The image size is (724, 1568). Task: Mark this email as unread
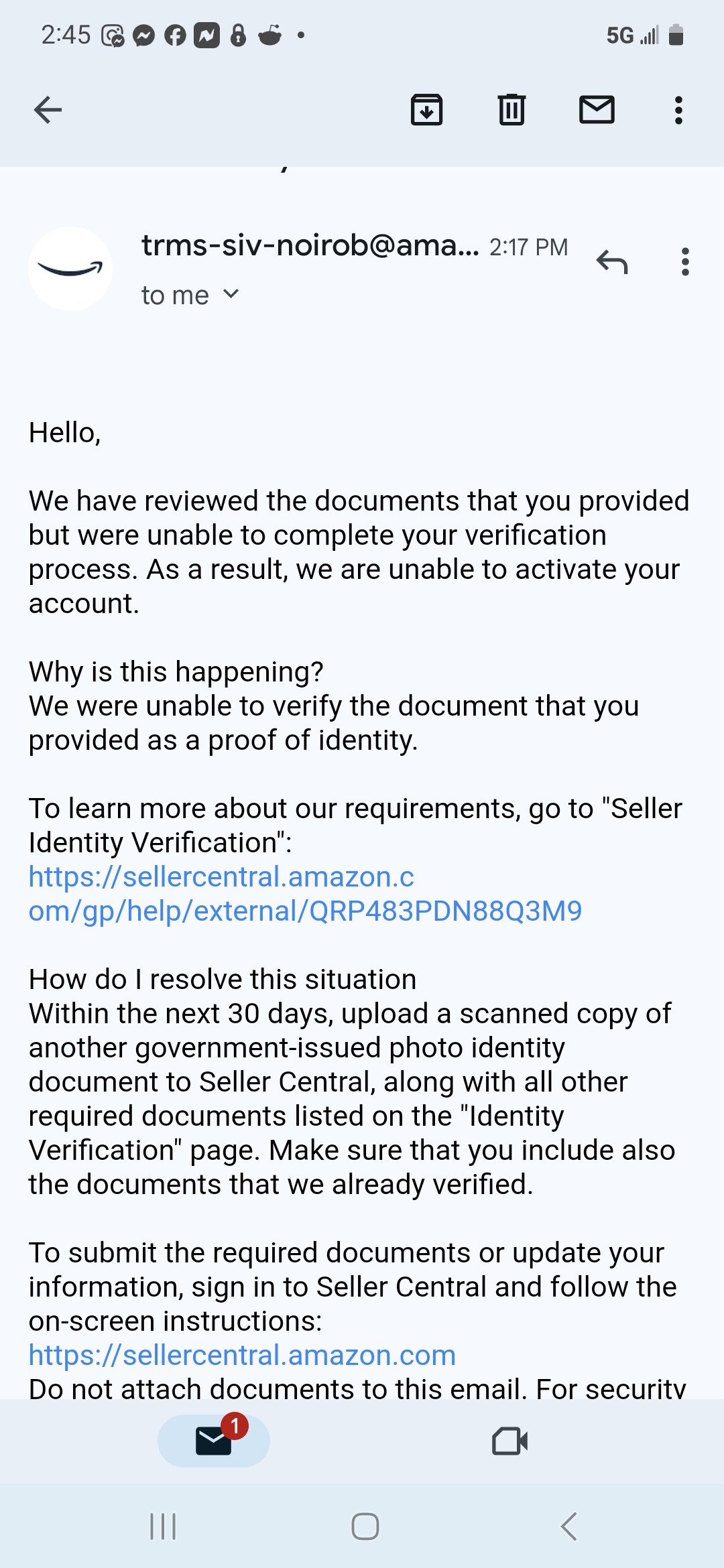[x=597, y=110]
